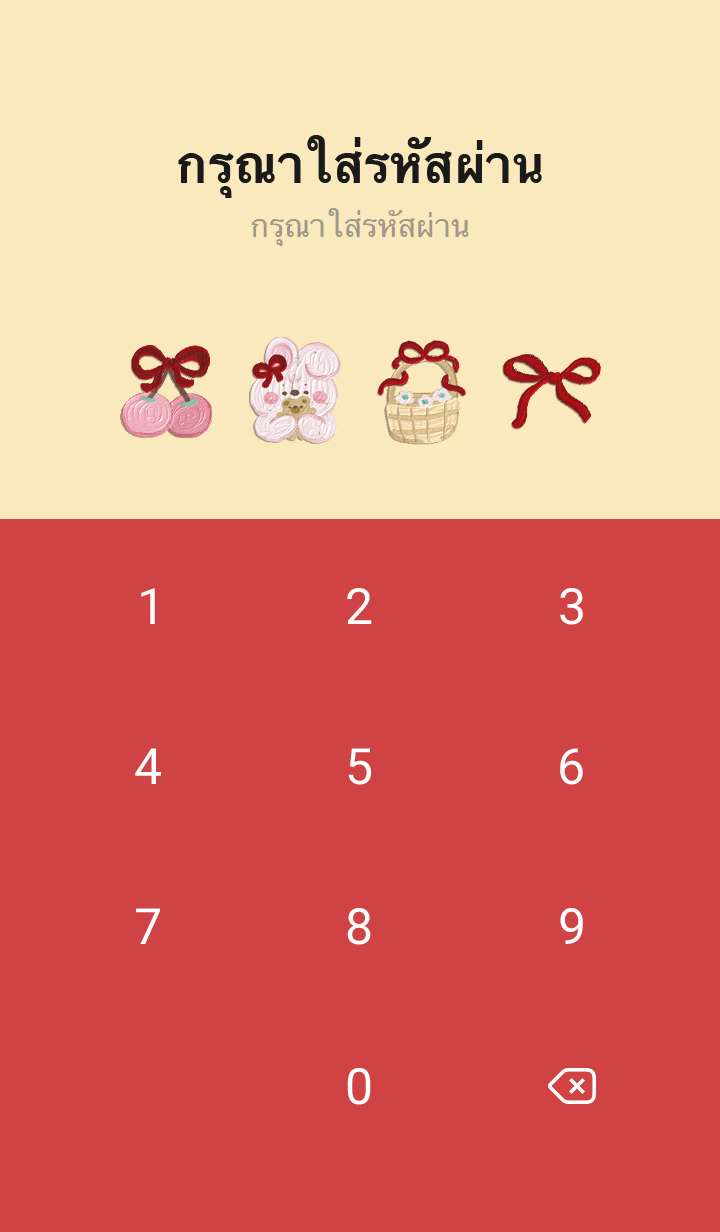
Task: Select digit 3 on the keypad
Action: (x=571, y=607)
